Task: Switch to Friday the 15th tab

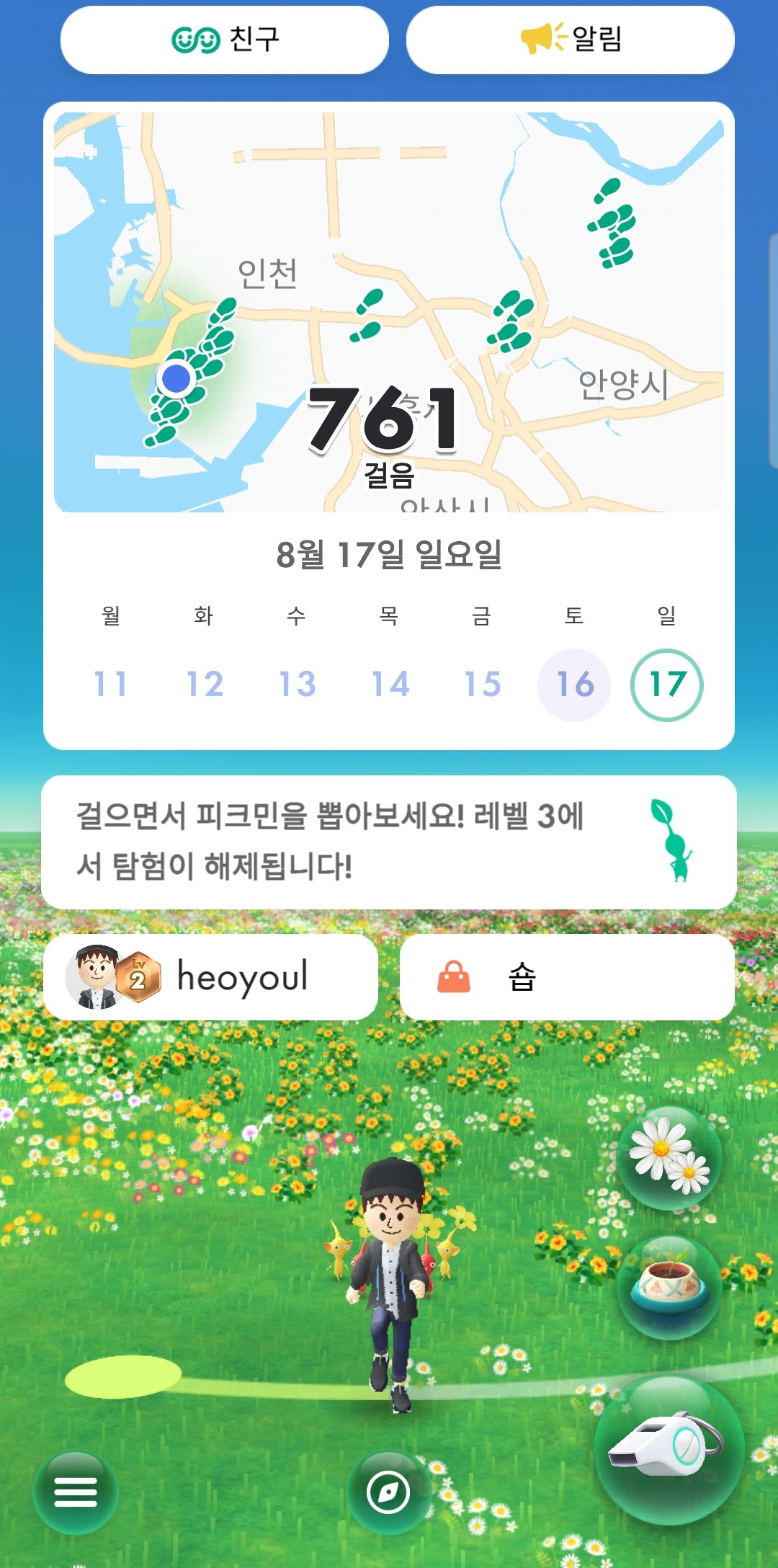Action: [x=480, y=683]
